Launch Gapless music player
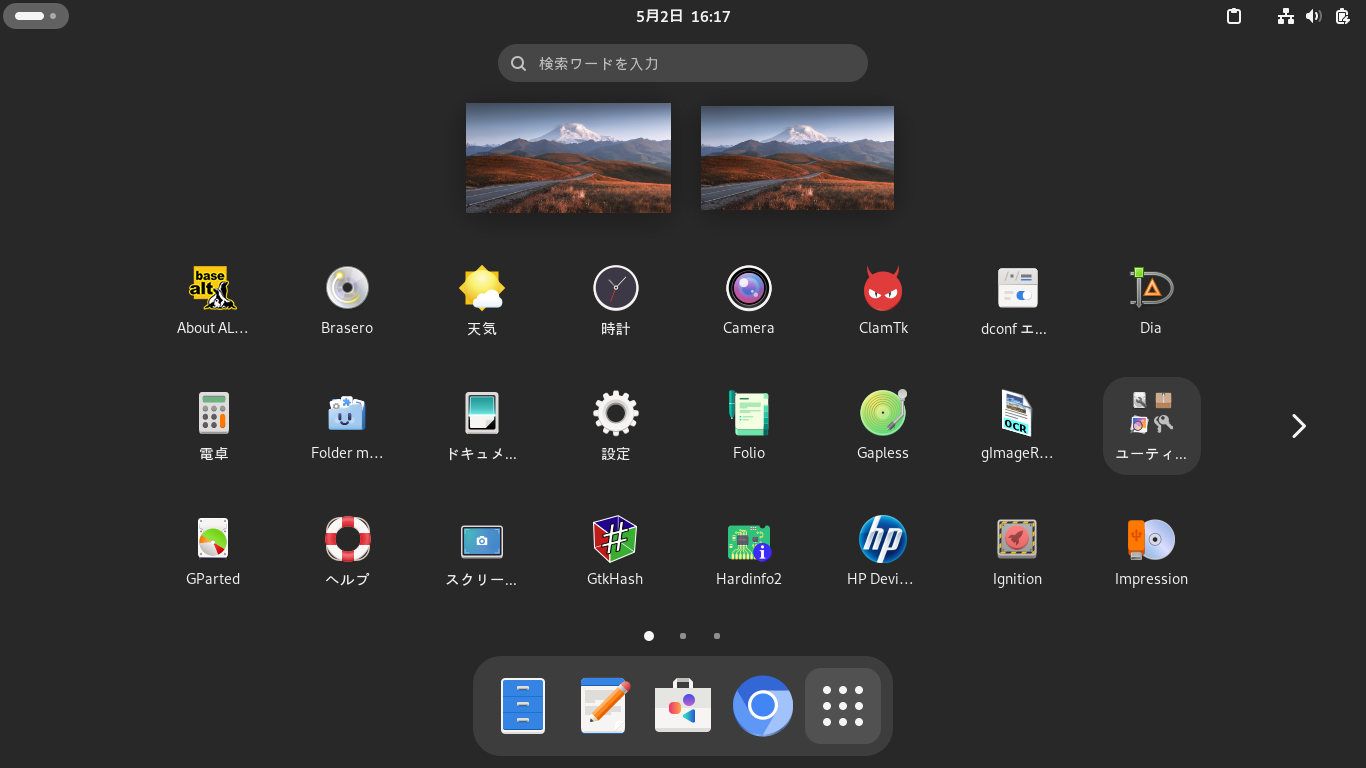 pos(883,413)
